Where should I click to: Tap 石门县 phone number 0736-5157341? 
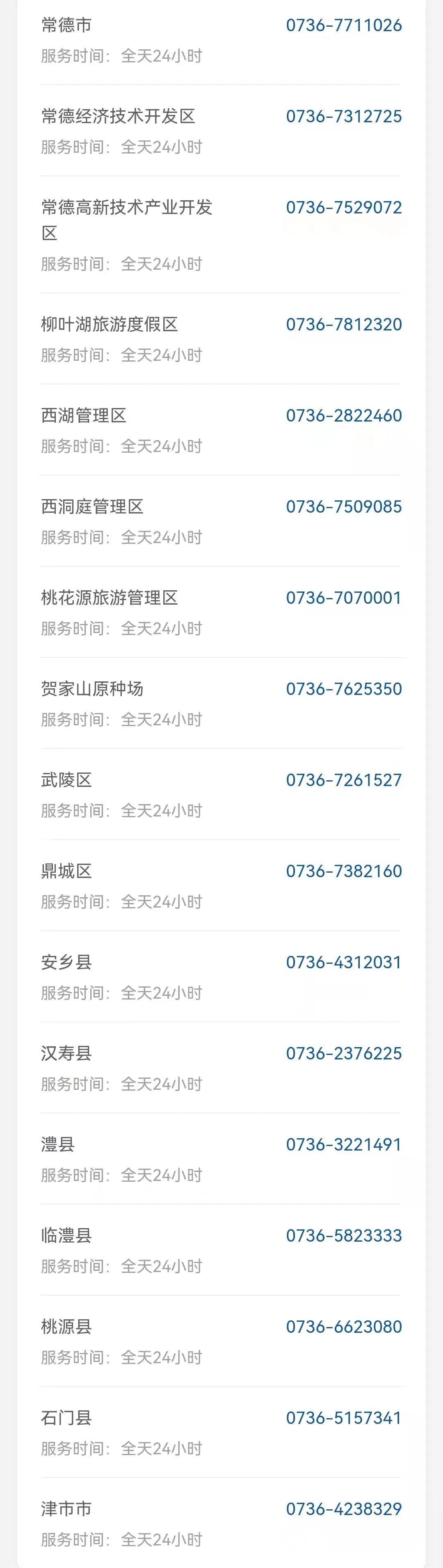(x=344, y=1418)
